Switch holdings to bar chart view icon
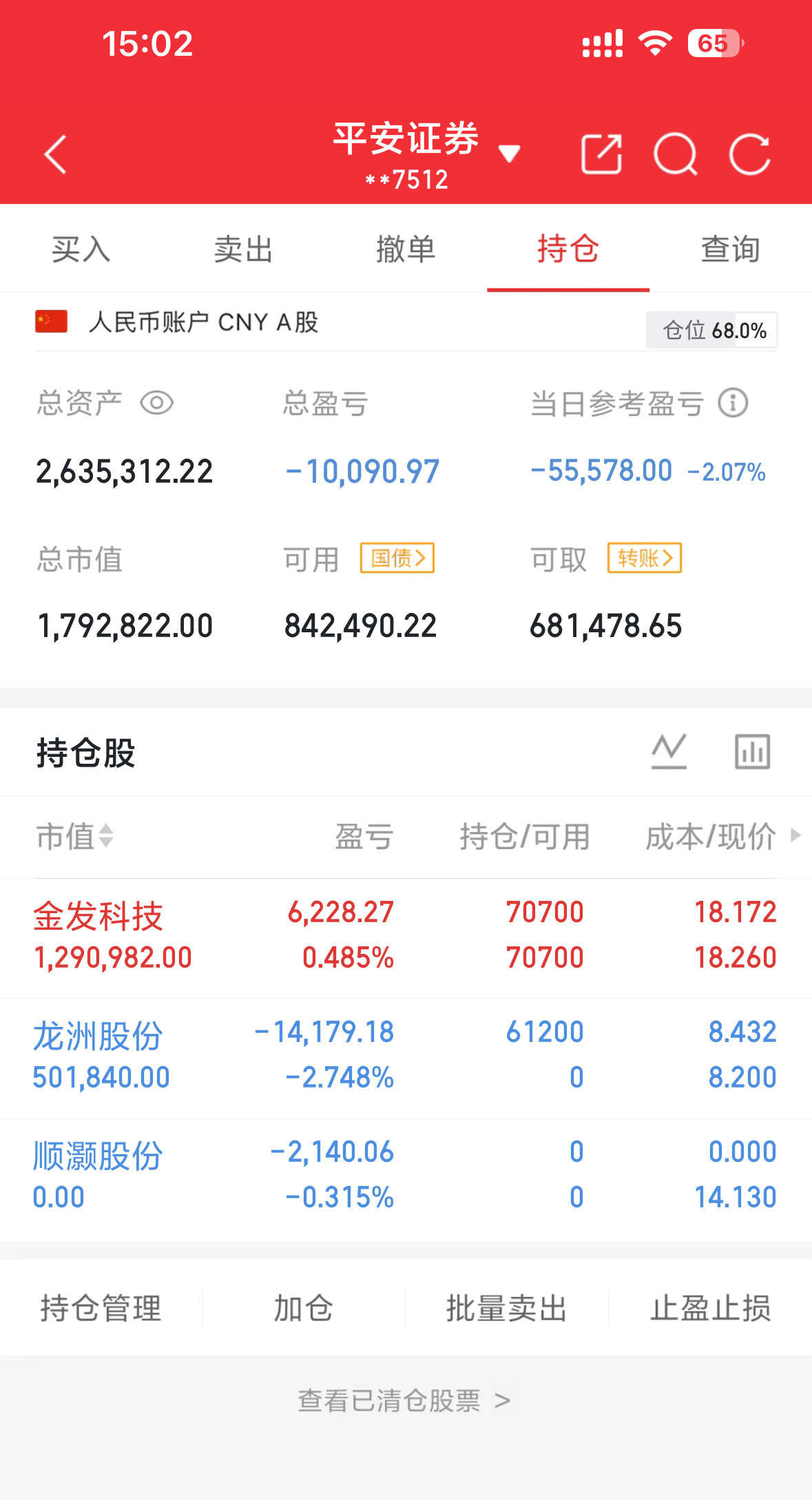This screenshot has width=812, height=1500. pos(751,751)
